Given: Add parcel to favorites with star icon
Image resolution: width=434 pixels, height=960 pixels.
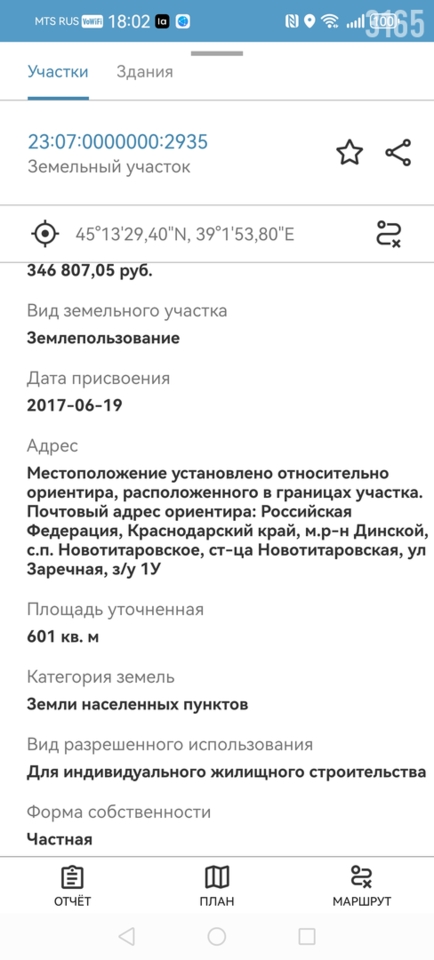Looking at the screenshot, I should (350, 152).
